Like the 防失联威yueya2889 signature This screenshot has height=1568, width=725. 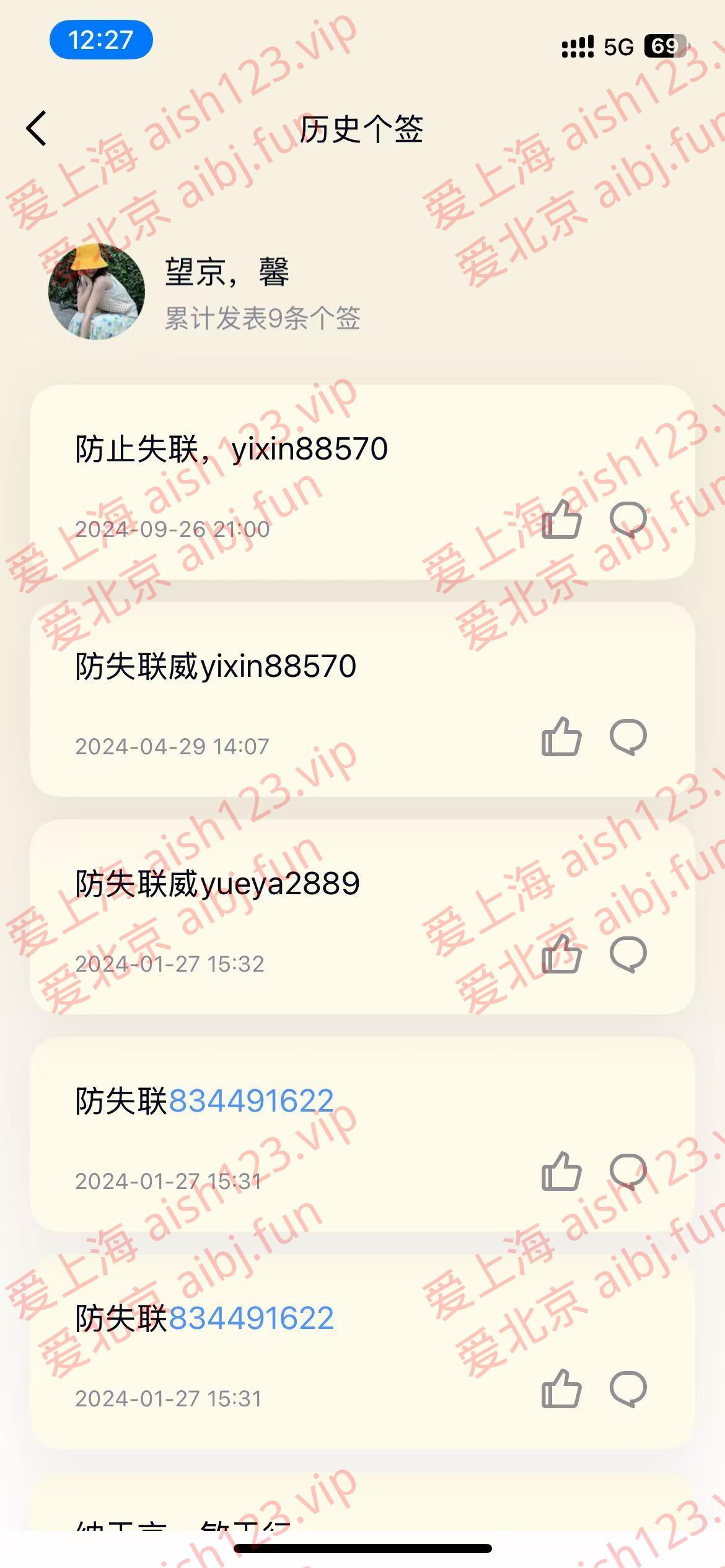pyautogui.click(x=561, y=954)
